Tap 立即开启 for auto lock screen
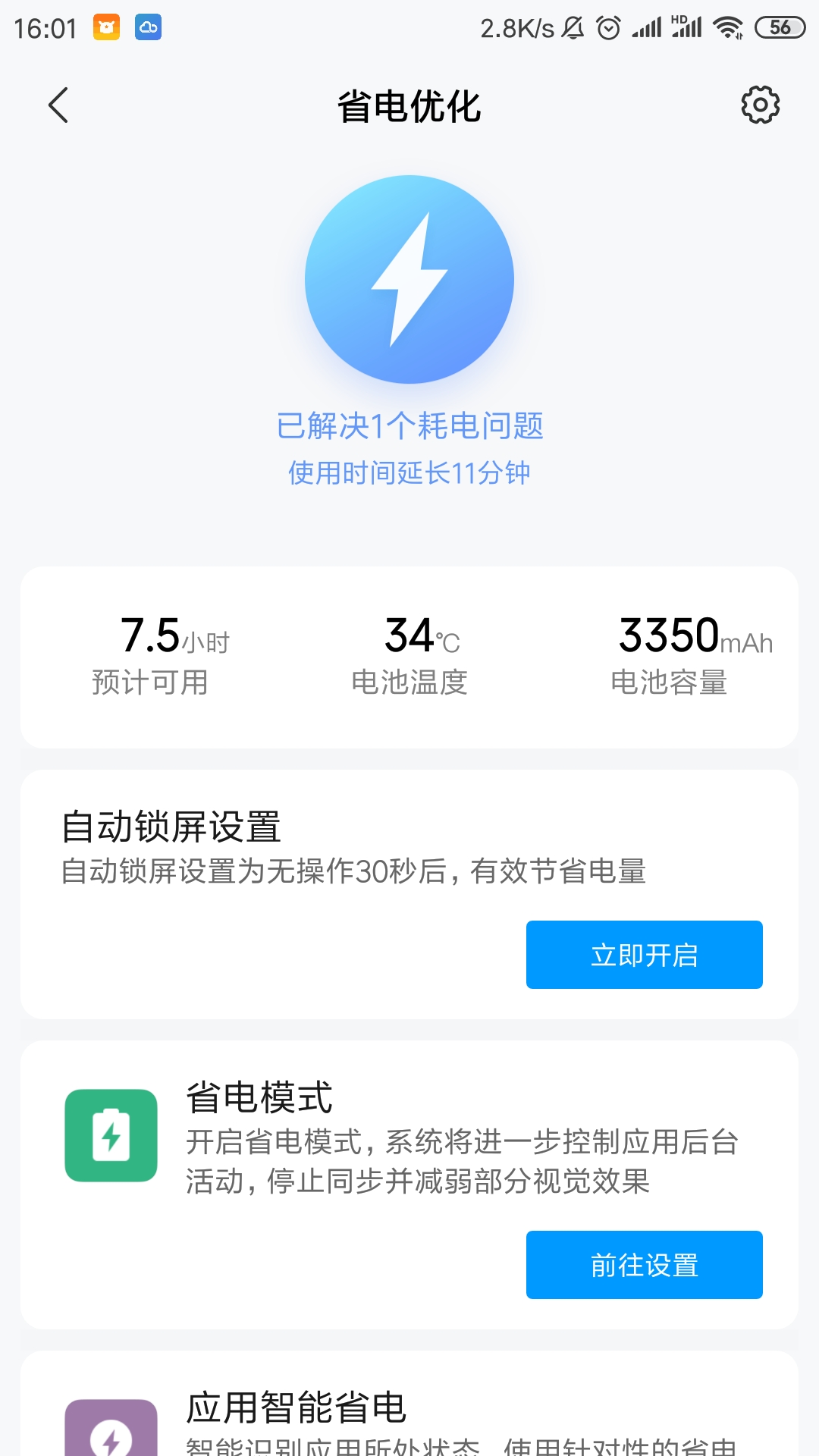Image resolution: width=819 pixels, height=1456 pixels. (x=644, y=955)
